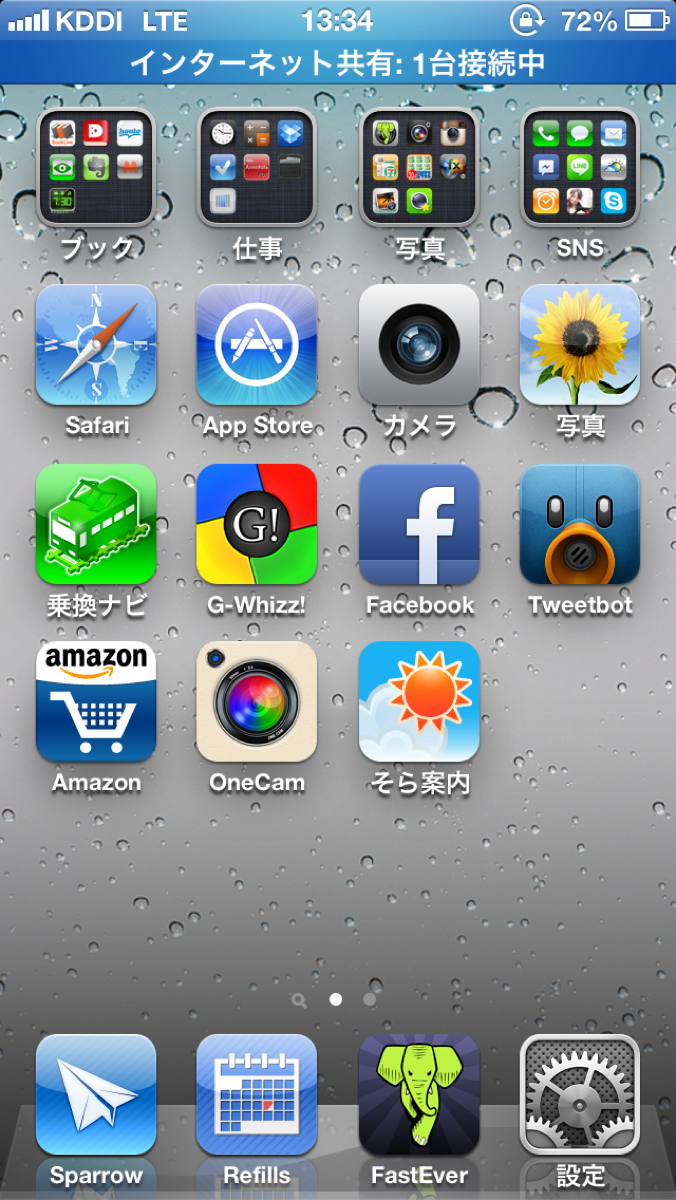Open the App Store
Screen dimensions: 676x1200
pos(257,345)
